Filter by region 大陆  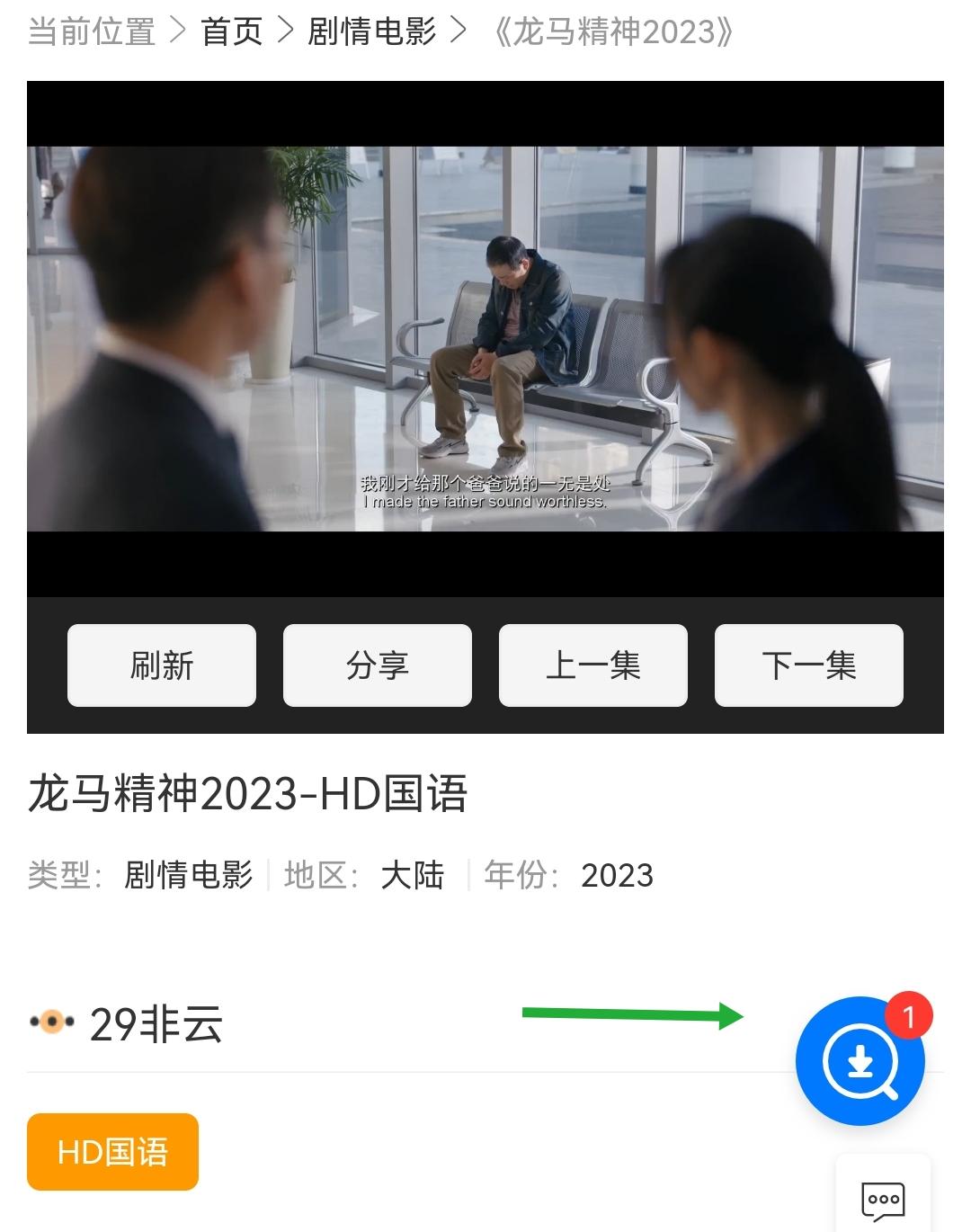click(412, 875)
